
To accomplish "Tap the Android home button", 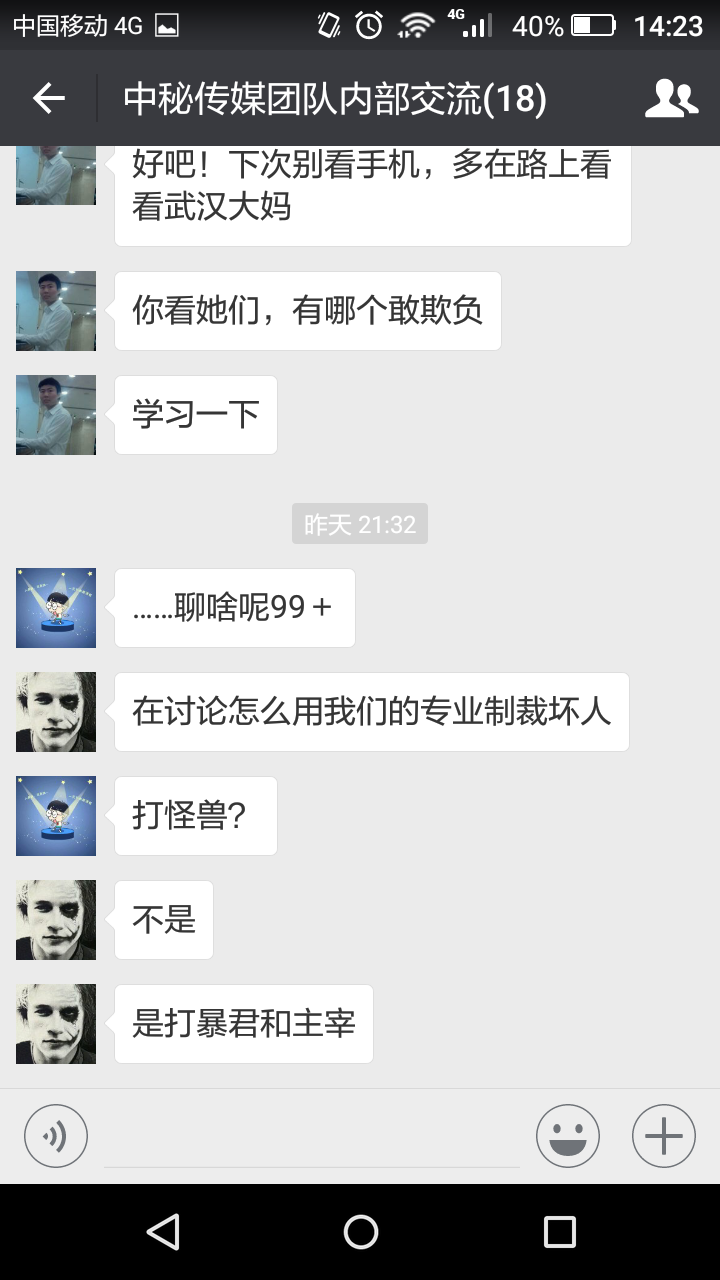I will click(x=360, y=1232).
